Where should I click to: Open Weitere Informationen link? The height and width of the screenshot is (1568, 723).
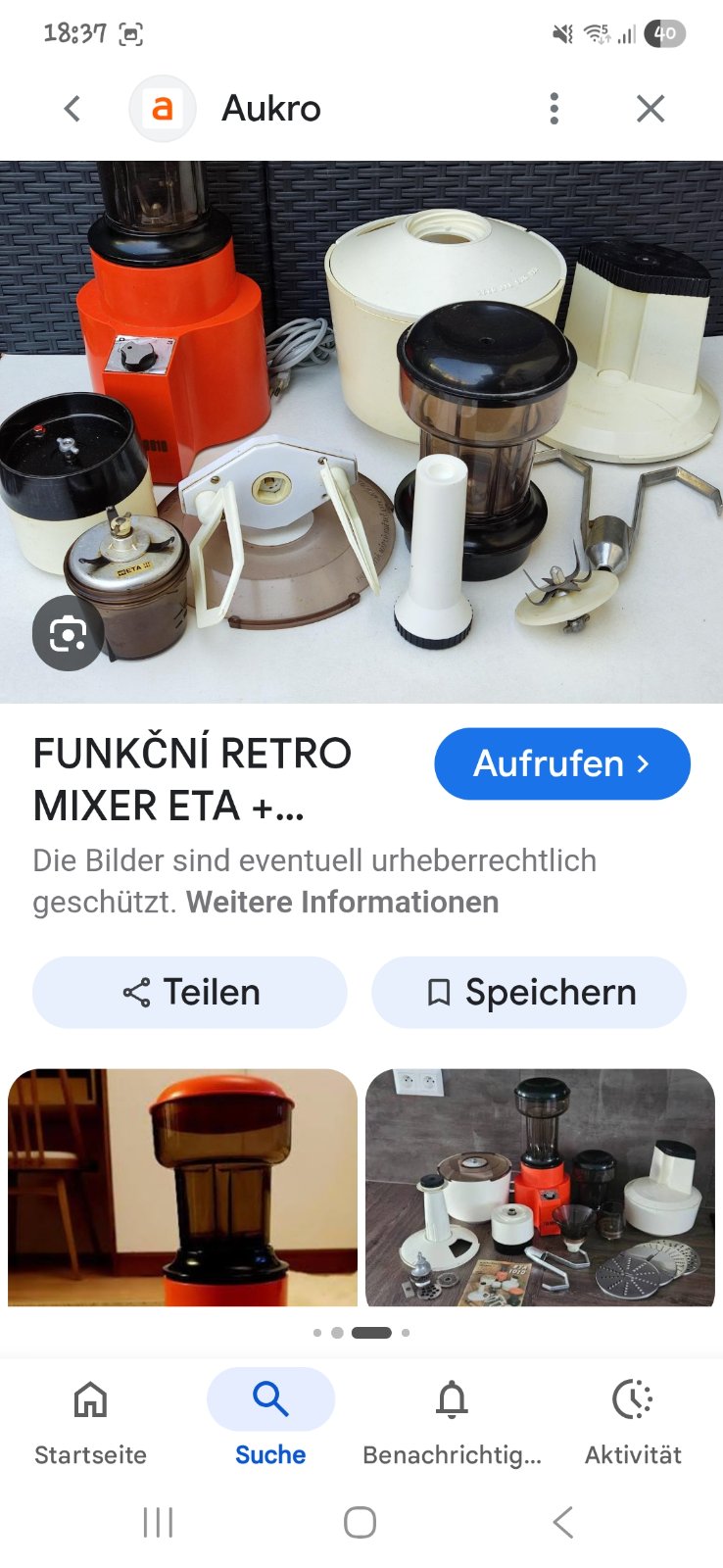pos(342,902)
